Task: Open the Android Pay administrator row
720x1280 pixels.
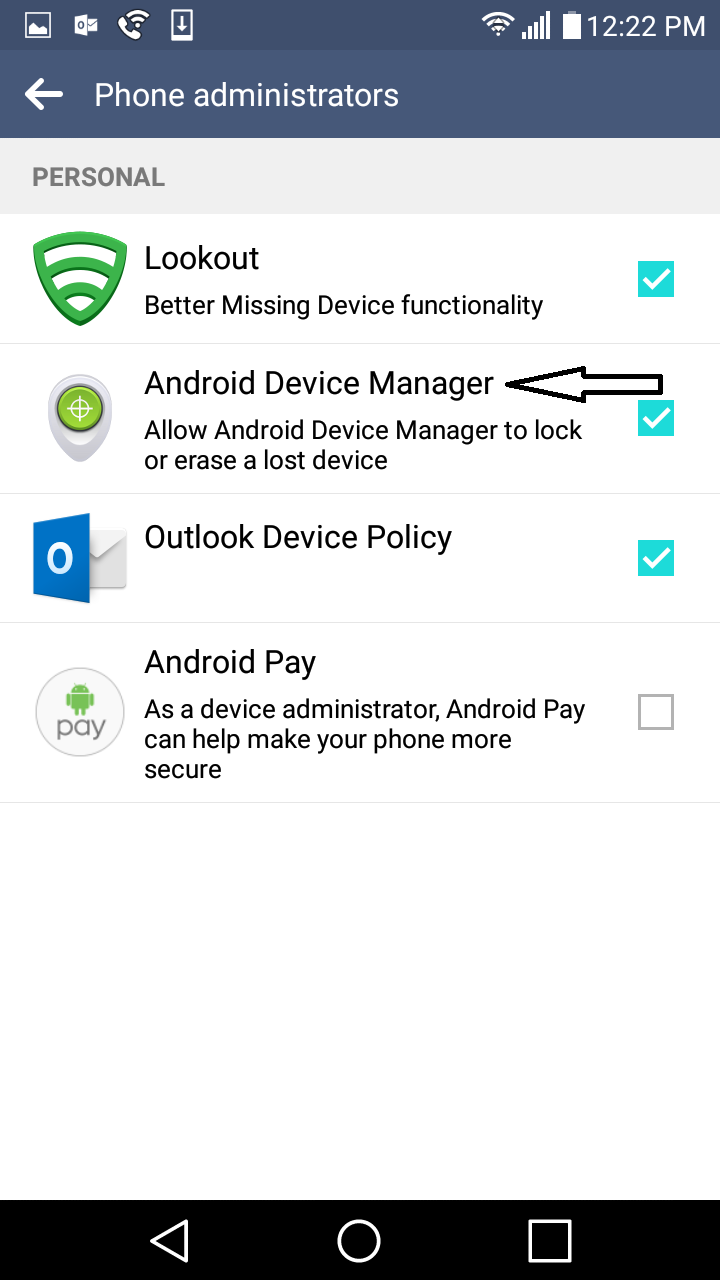Action: 340,712
